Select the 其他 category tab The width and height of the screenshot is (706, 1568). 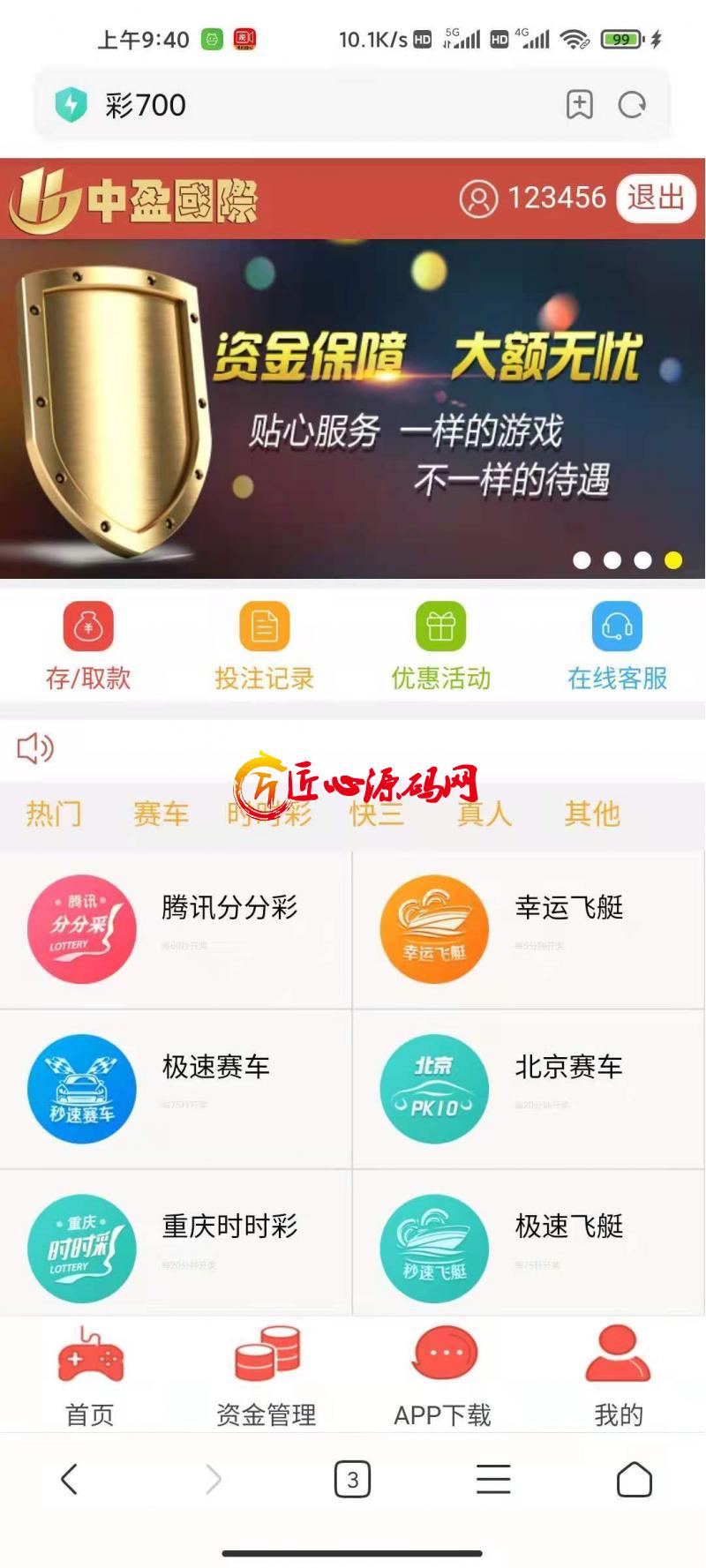[x=592, y=814]
